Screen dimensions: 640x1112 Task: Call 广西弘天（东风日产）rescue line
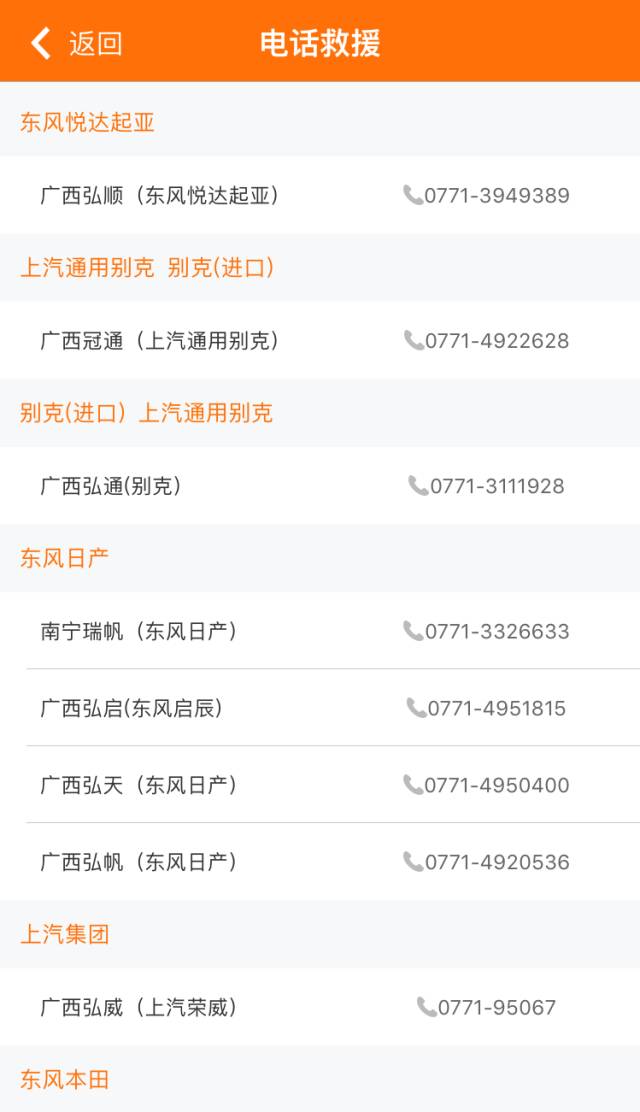tap(486, 785)
